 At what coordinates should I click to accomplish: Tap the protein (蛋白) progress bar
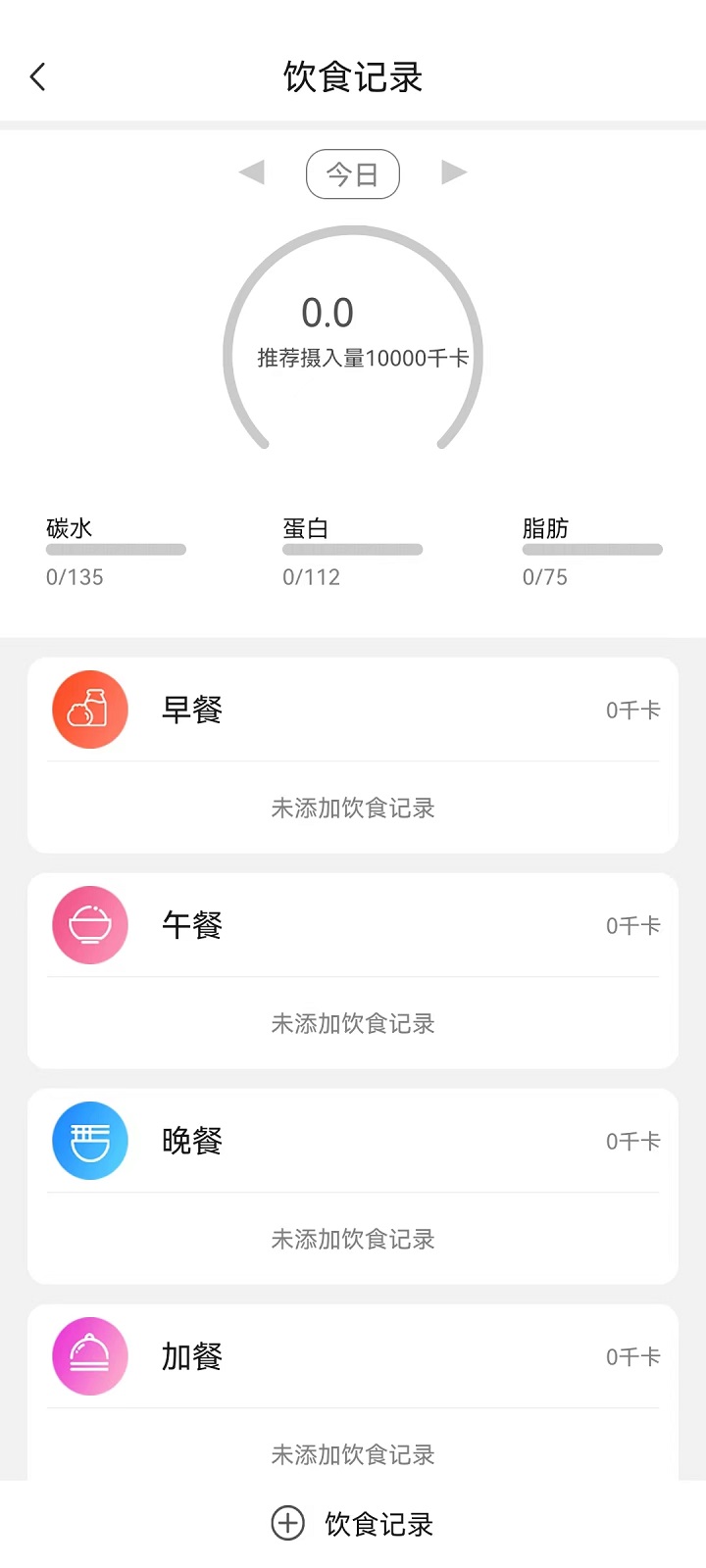pos(352,549)
